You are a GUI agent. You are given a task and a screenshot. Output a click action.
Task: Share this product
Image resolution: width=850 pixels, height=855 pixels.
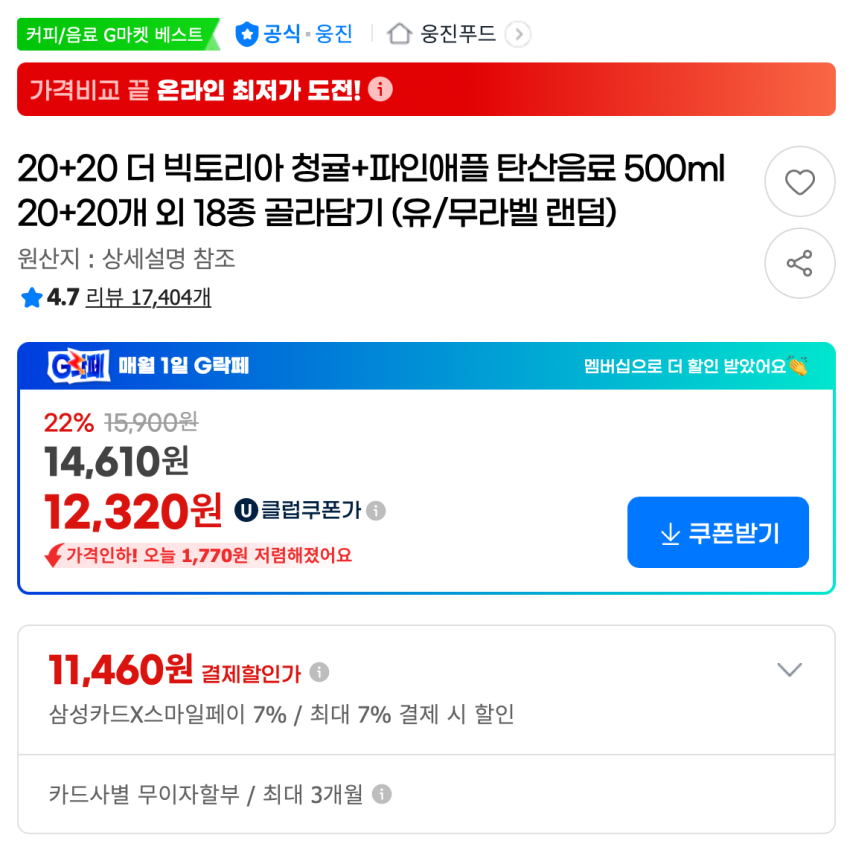click(x=799, y=263)
